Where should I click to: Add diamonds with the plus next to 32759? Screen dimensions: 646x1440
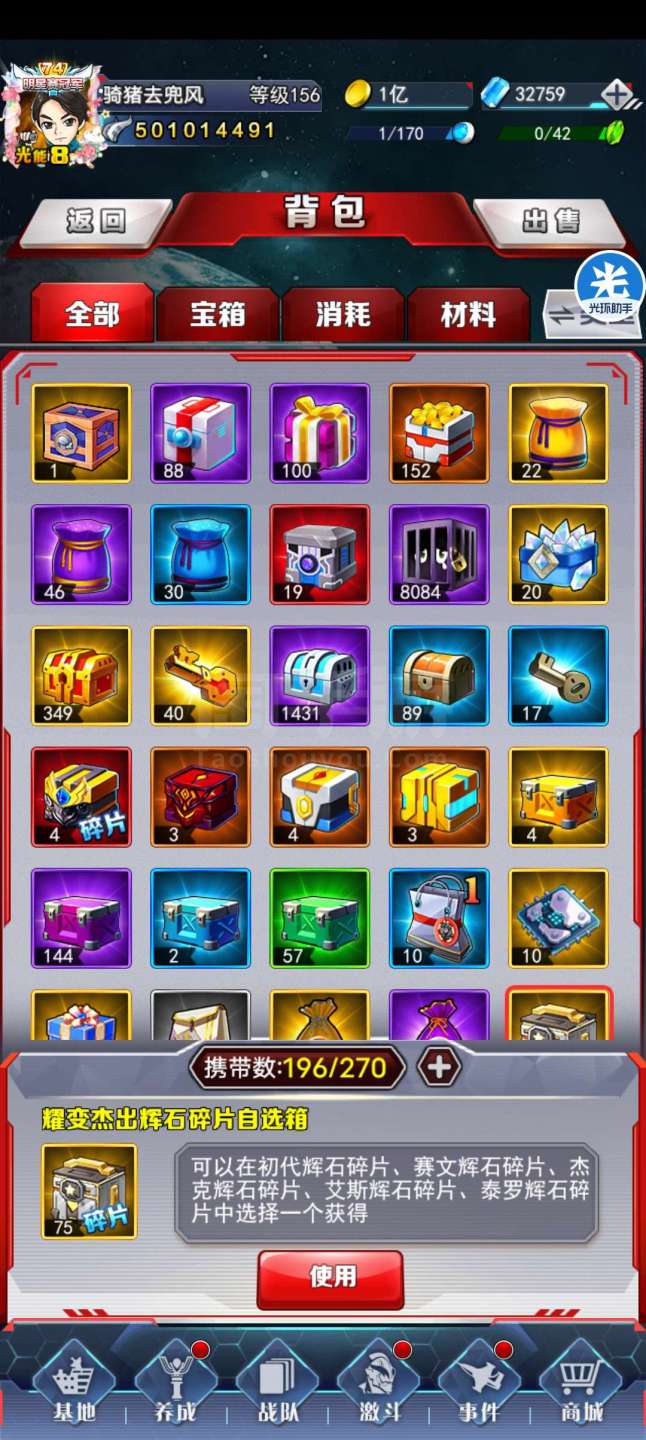617,95
